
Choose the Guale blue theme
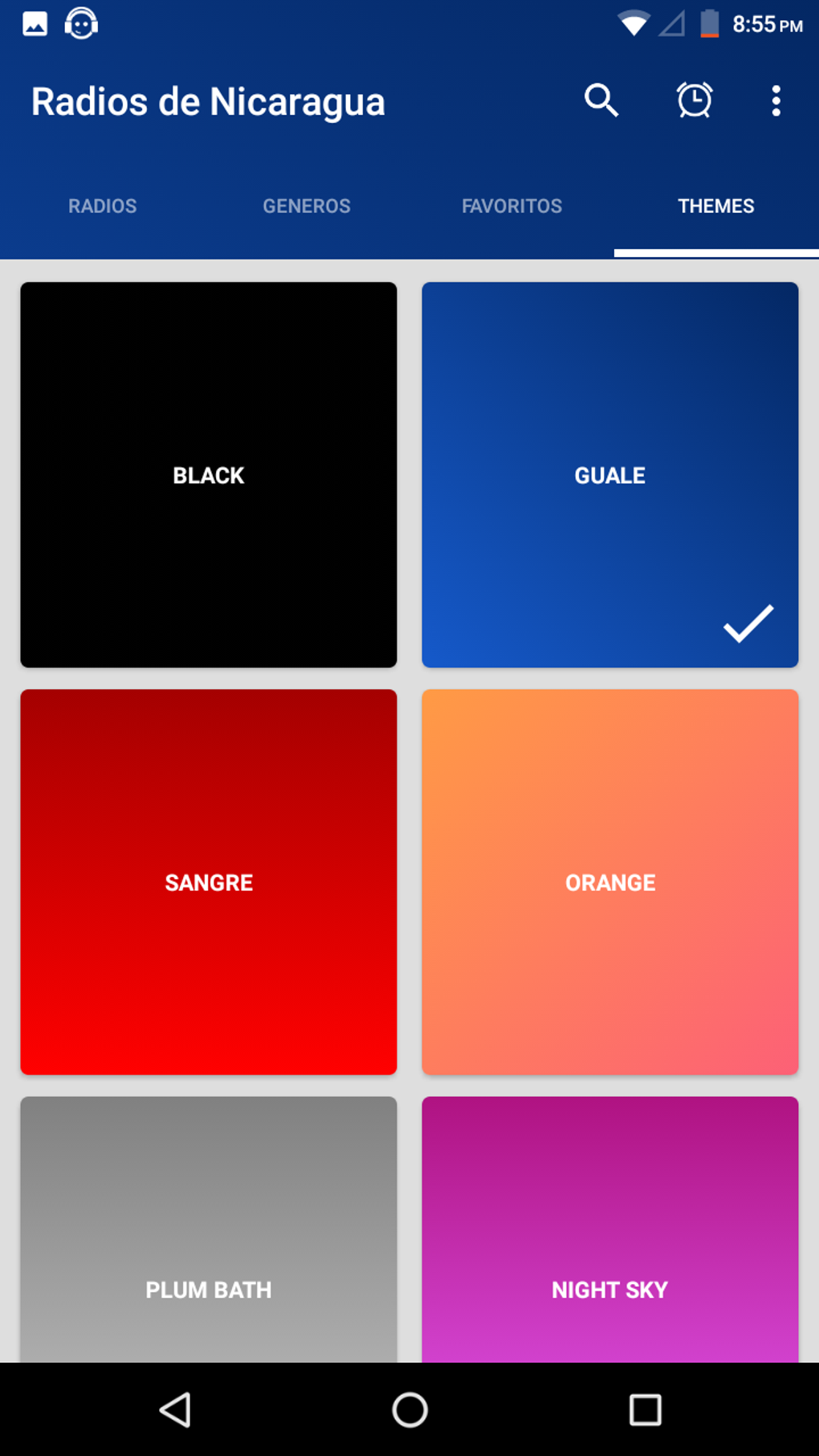point(610,475)
